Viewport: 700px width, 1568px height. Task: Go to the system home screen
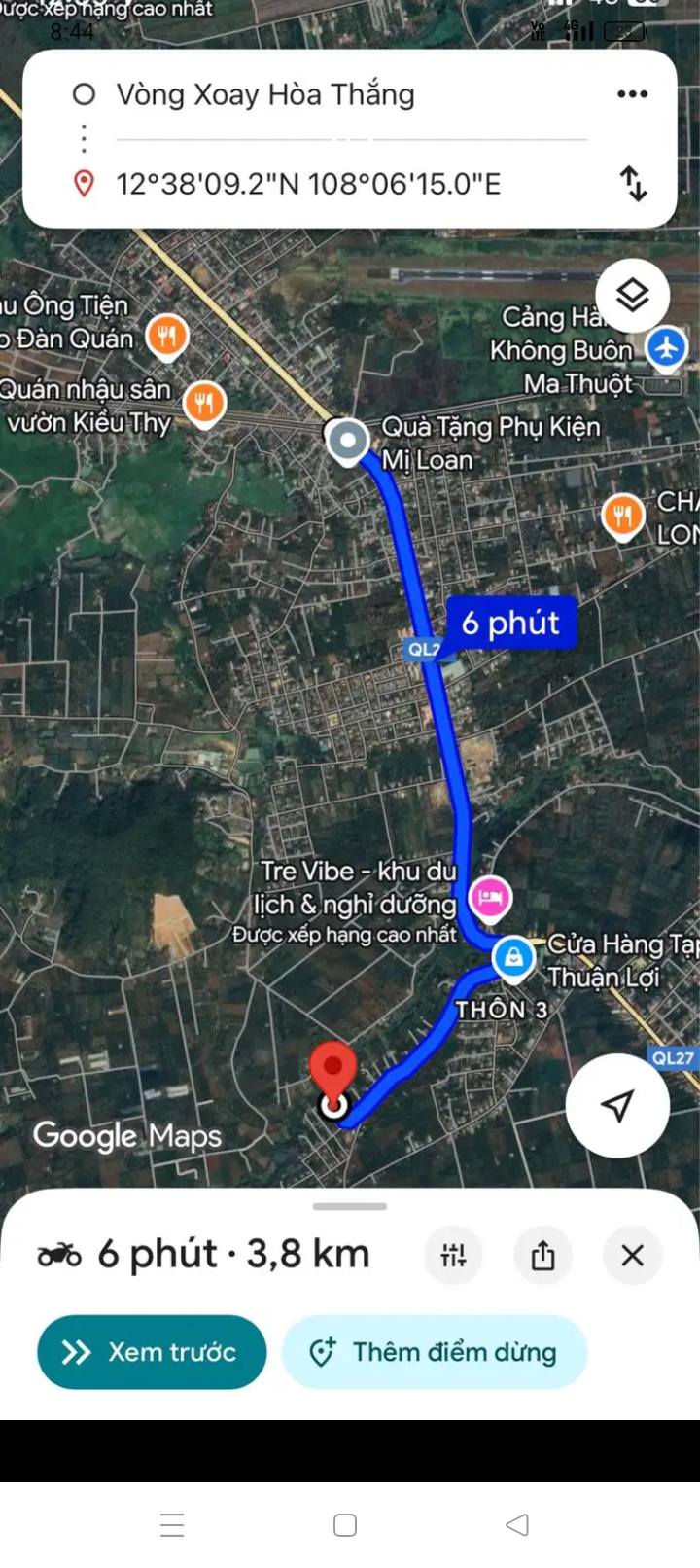[x=345, y=1524]
